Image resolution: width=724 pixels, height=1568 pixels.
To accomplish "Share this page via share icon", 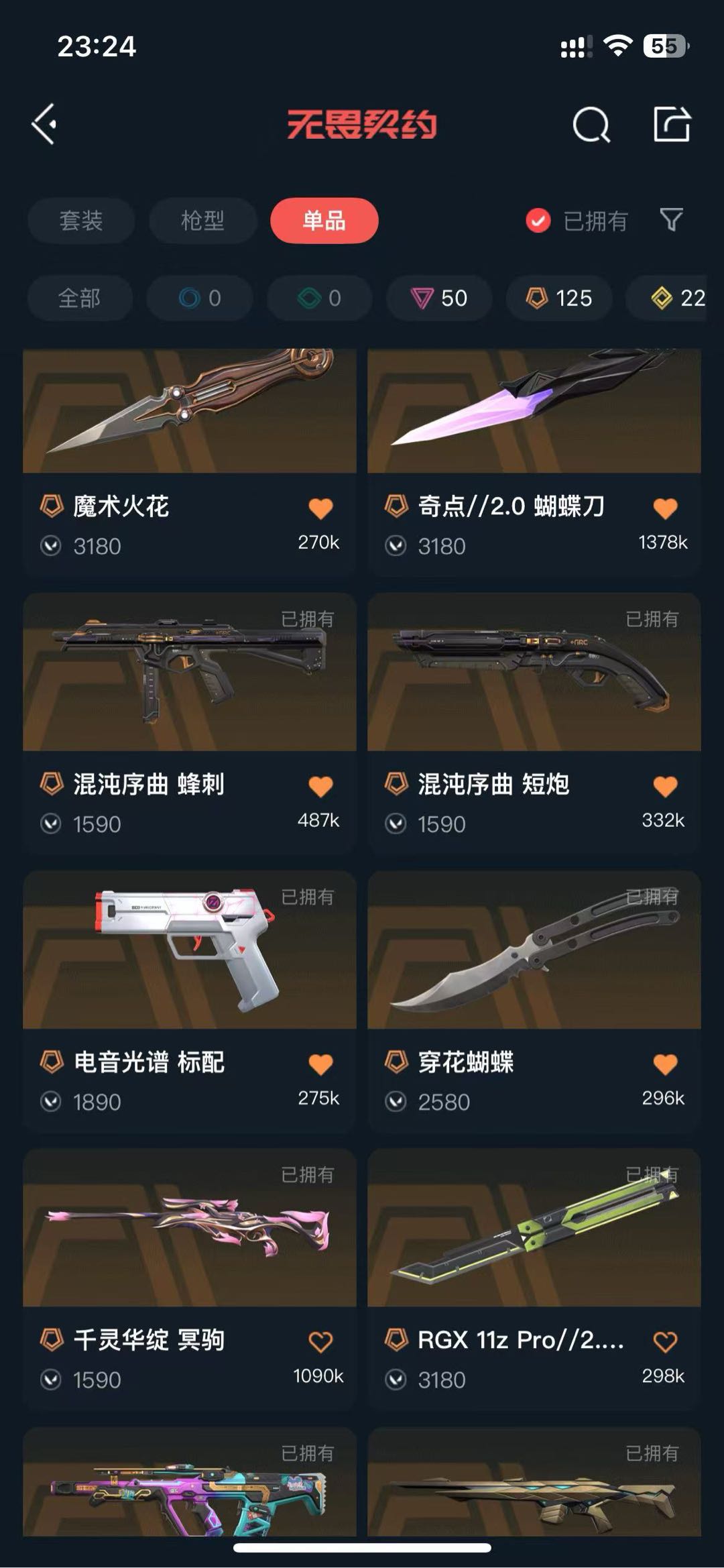I will pyautogui.click(x=671, y=125).
